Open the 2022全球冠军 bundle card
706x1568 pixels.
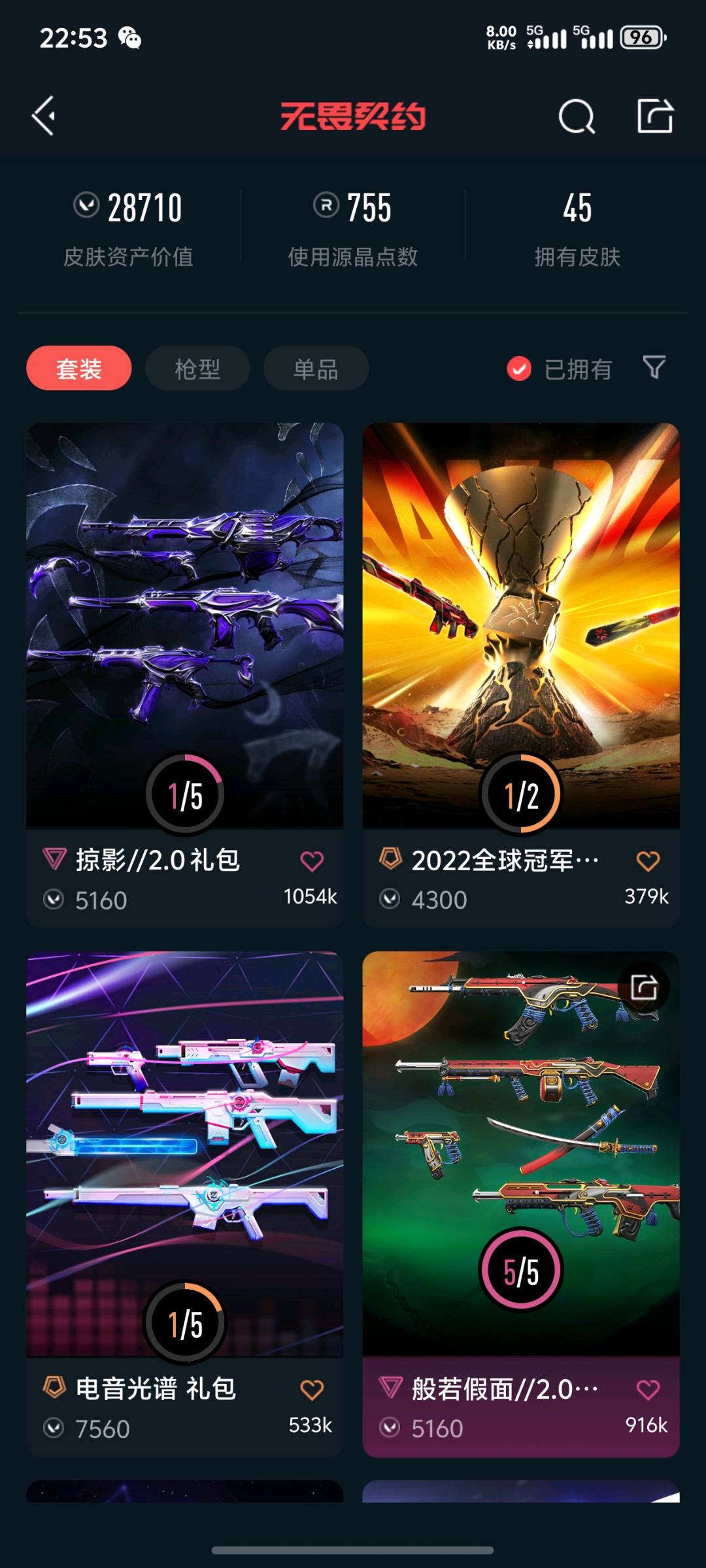coord(521,675)
